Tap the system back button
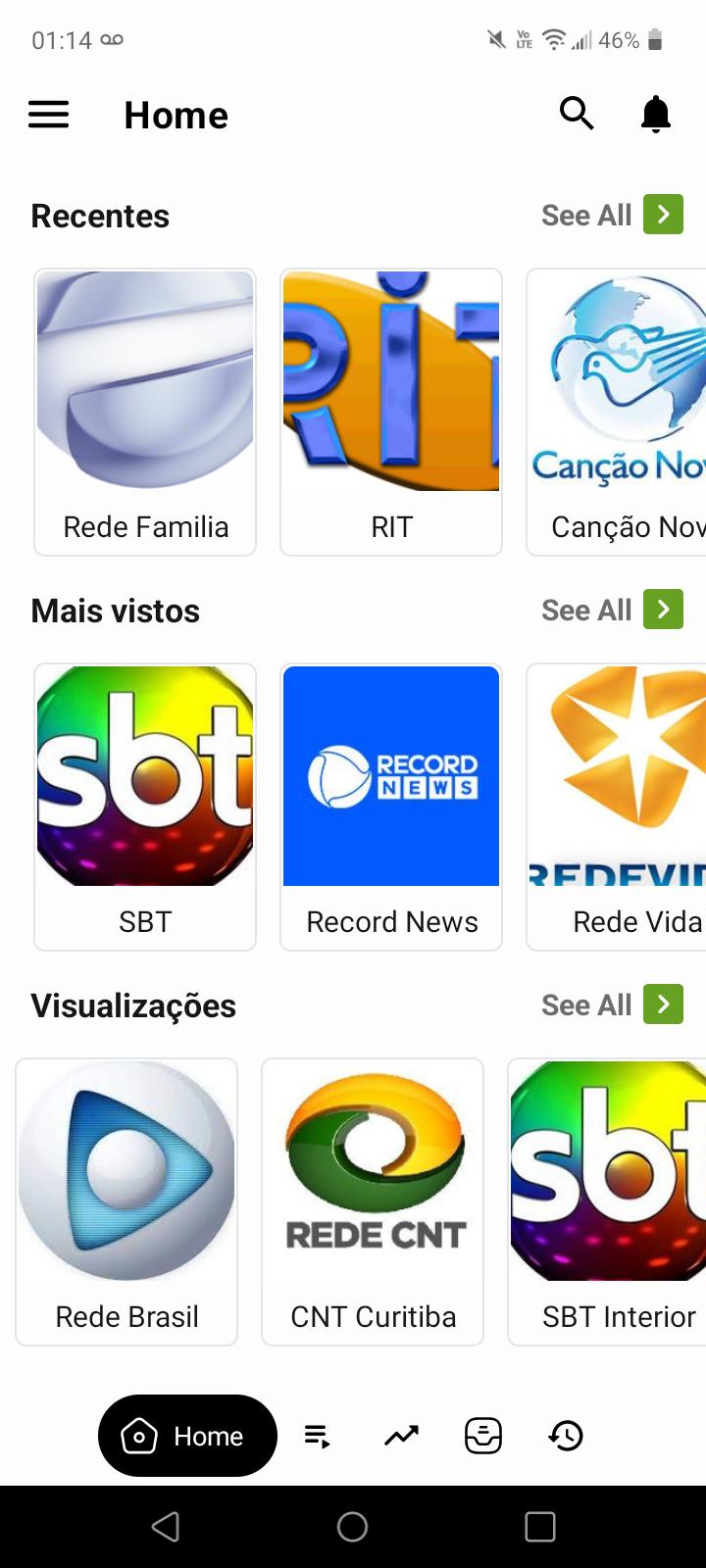 click(x=166, y=1526)
